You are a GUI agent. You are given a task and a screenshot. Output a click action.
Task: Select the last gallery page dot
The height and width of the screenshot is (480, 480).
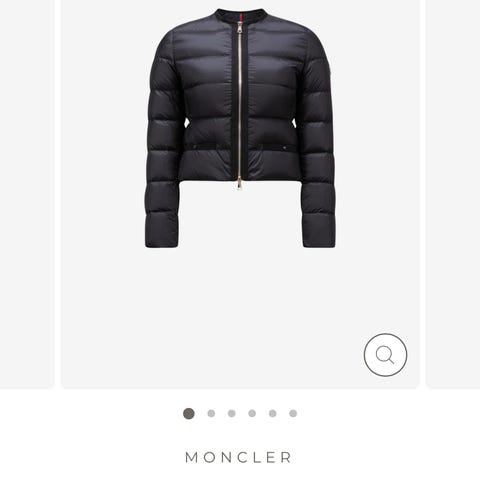pyautogui.click(x=293, y=413)
